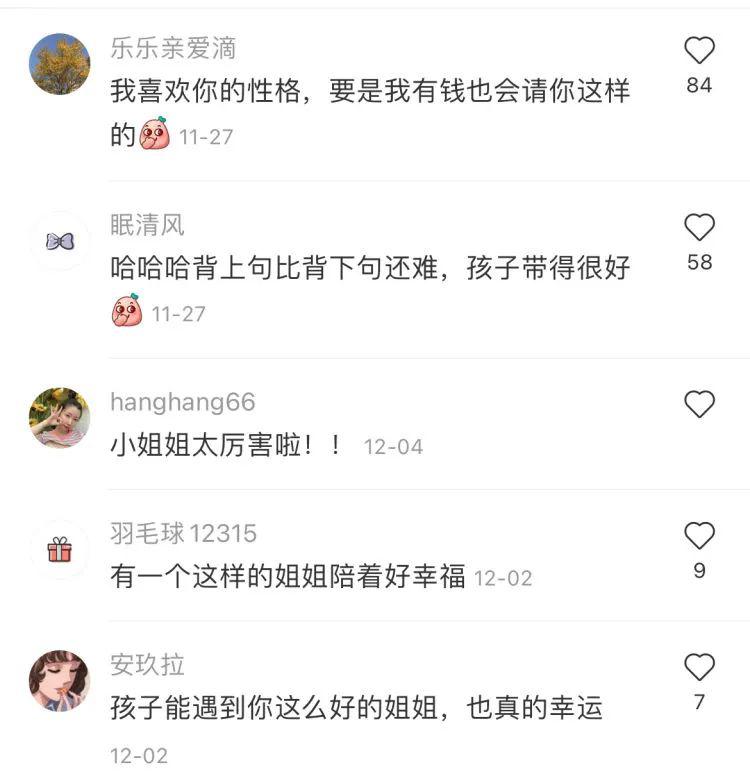Reply to the comment 小姐姐太厉害啦
The height and width of the screenshot is (783, 750).
point(225,446)
